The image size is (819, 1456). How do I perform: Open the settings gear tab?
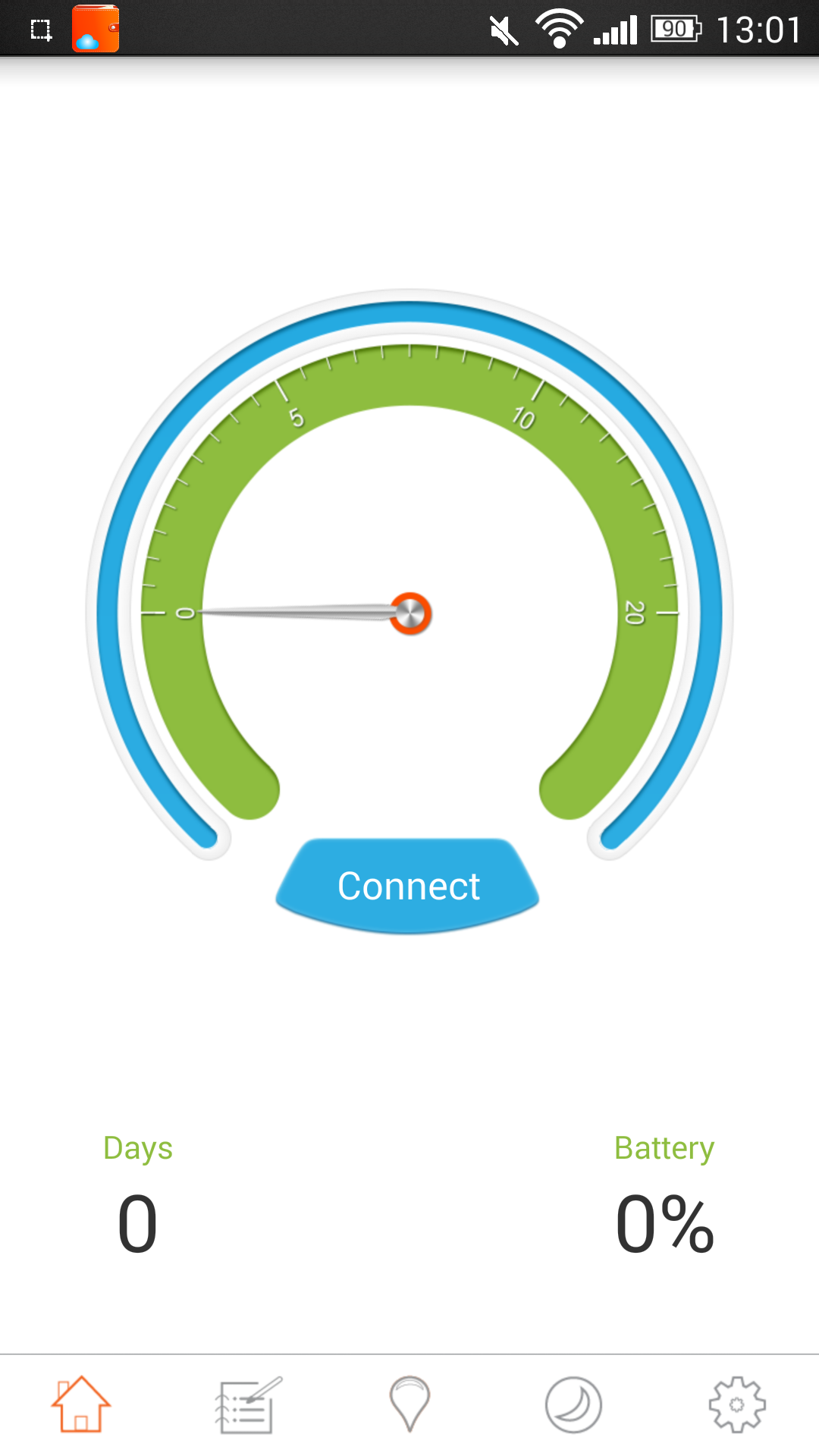coord(737,1404)
